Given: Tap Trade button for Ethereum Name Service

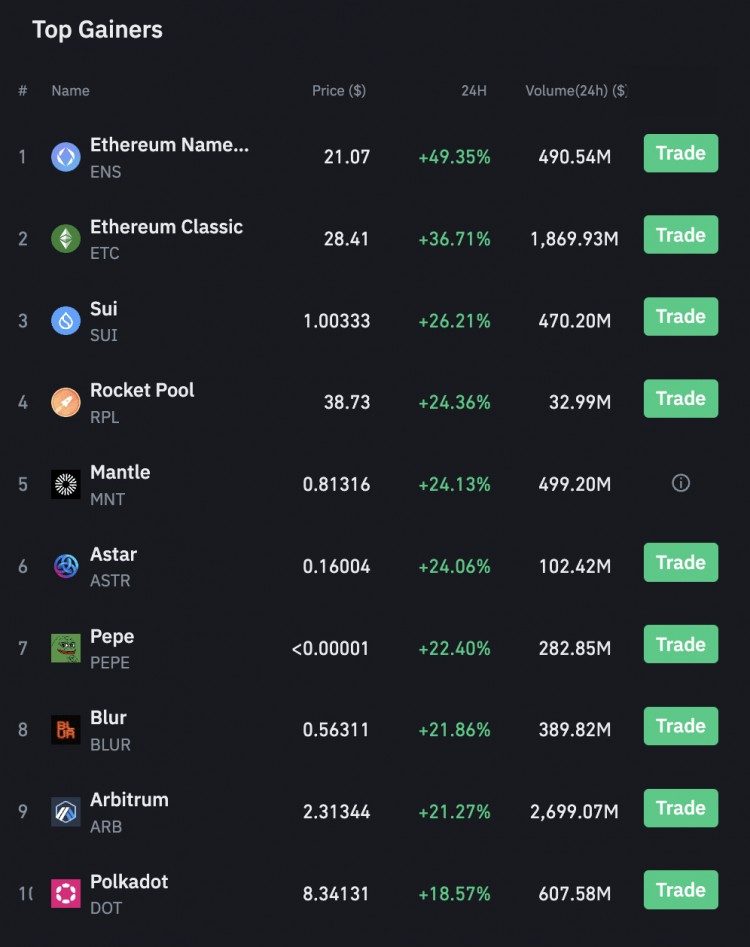Looking at the screenshot, I should click(x=680, y=153).
